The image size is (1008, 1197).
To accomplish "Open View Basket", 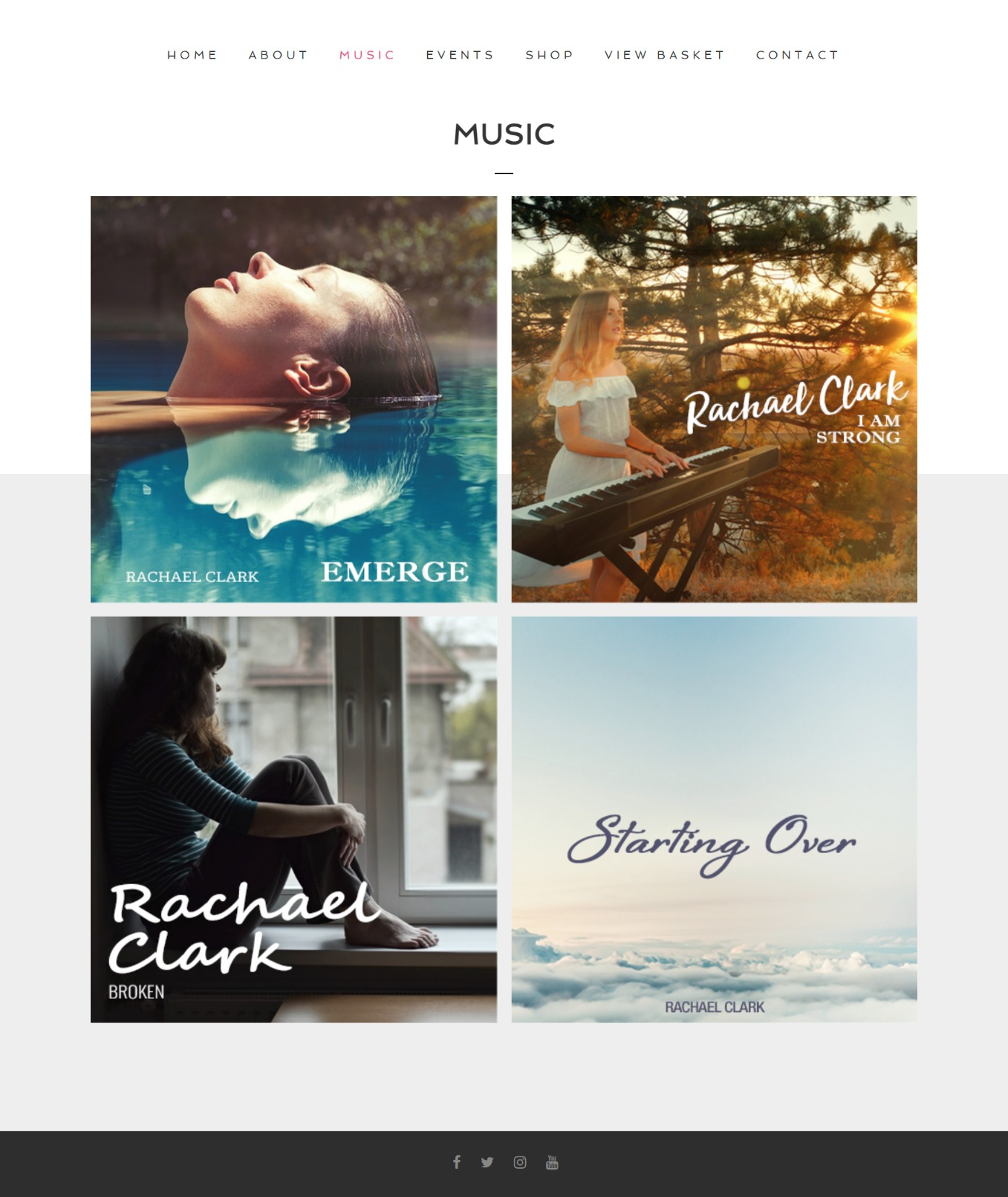I will pos(665,55).
